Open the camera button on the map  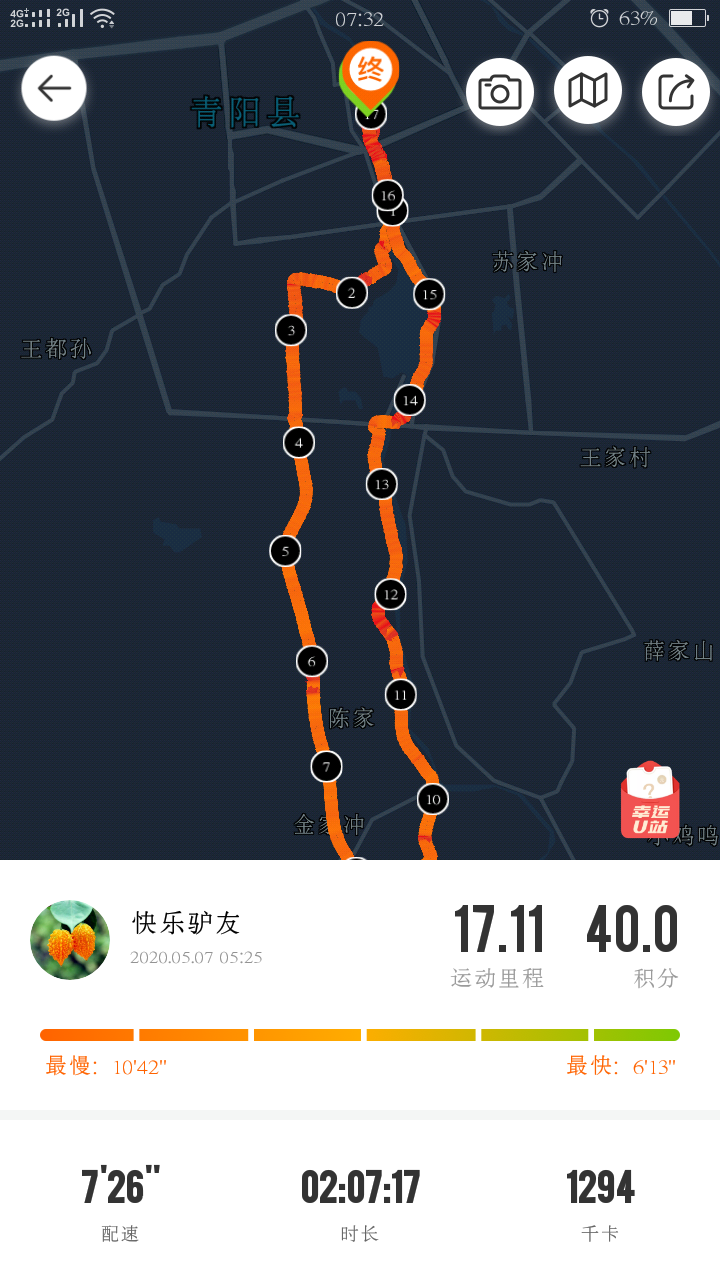[x=499, y=92]
